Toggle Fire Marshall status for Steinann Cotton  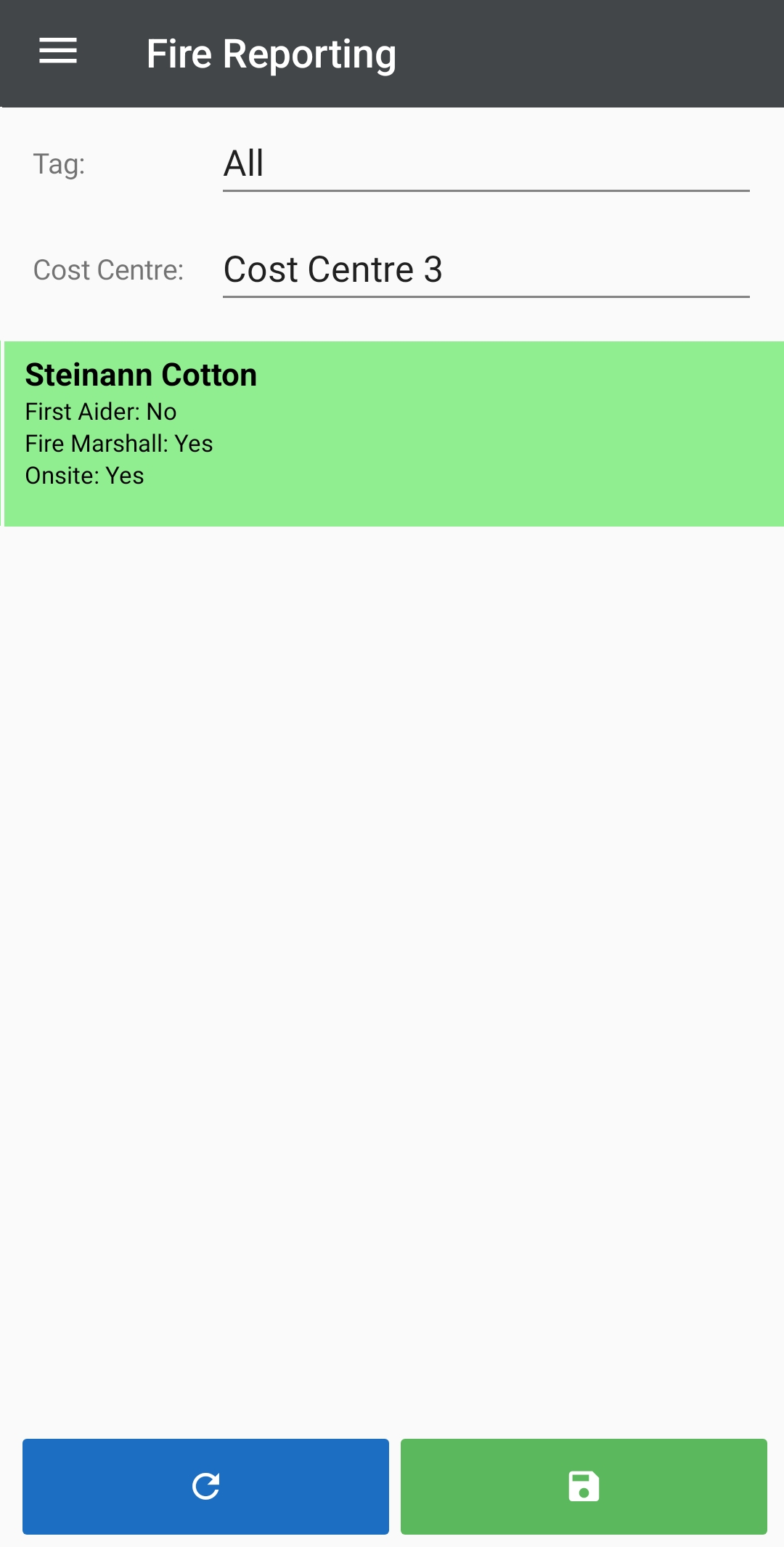(118, 444)
